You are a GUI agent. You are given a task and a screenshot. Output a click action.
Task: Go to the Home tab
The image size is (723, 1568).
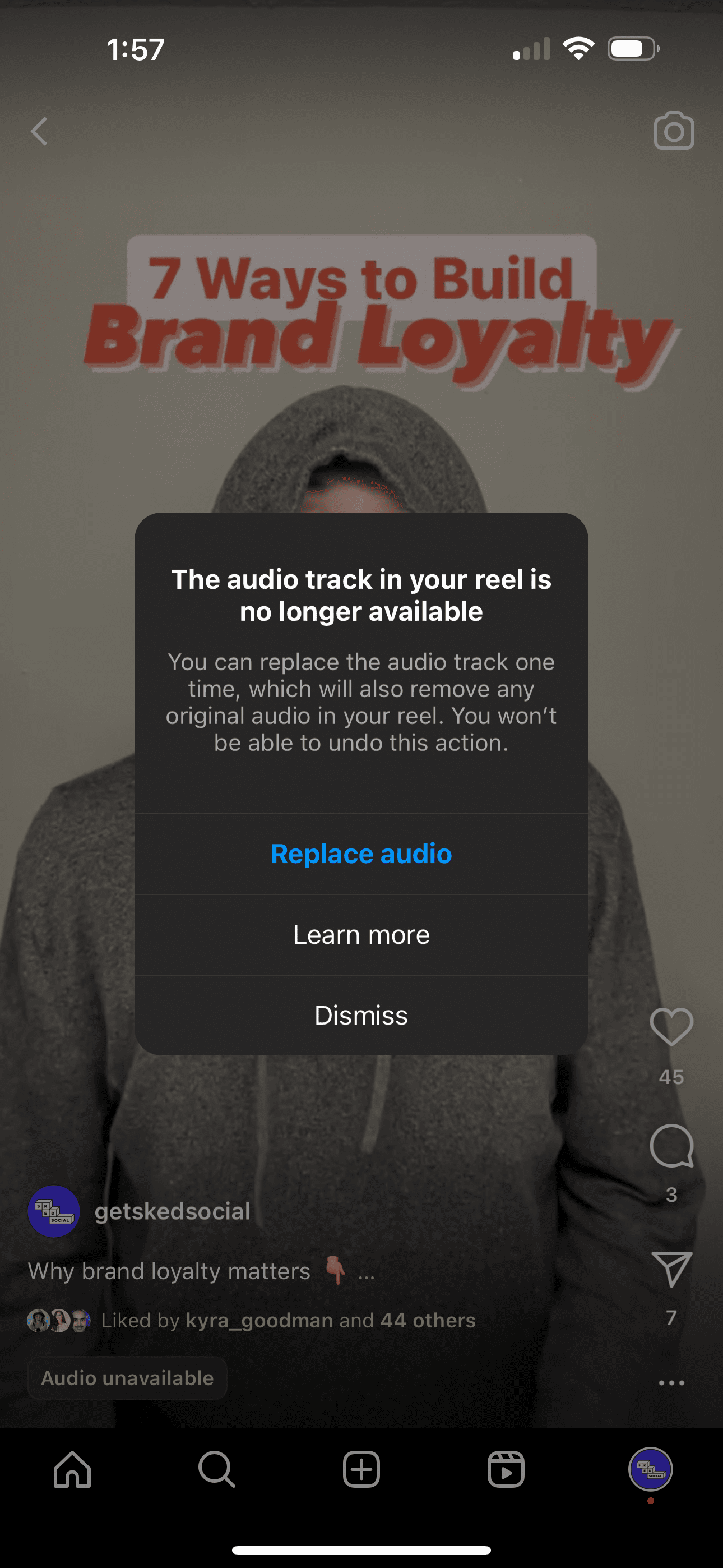click(x=72, y=1469)
